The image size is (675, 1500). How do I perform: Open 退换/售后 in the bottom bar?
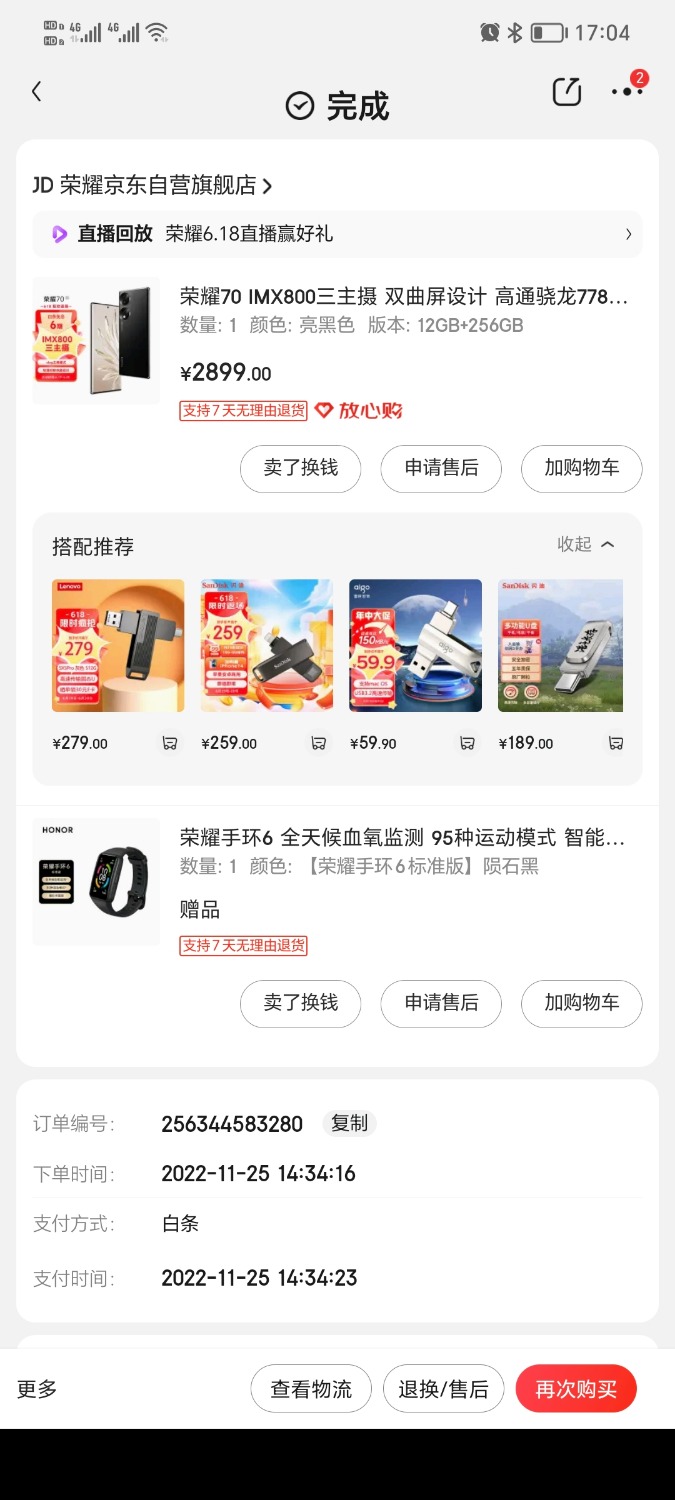tap(443, 1389)
